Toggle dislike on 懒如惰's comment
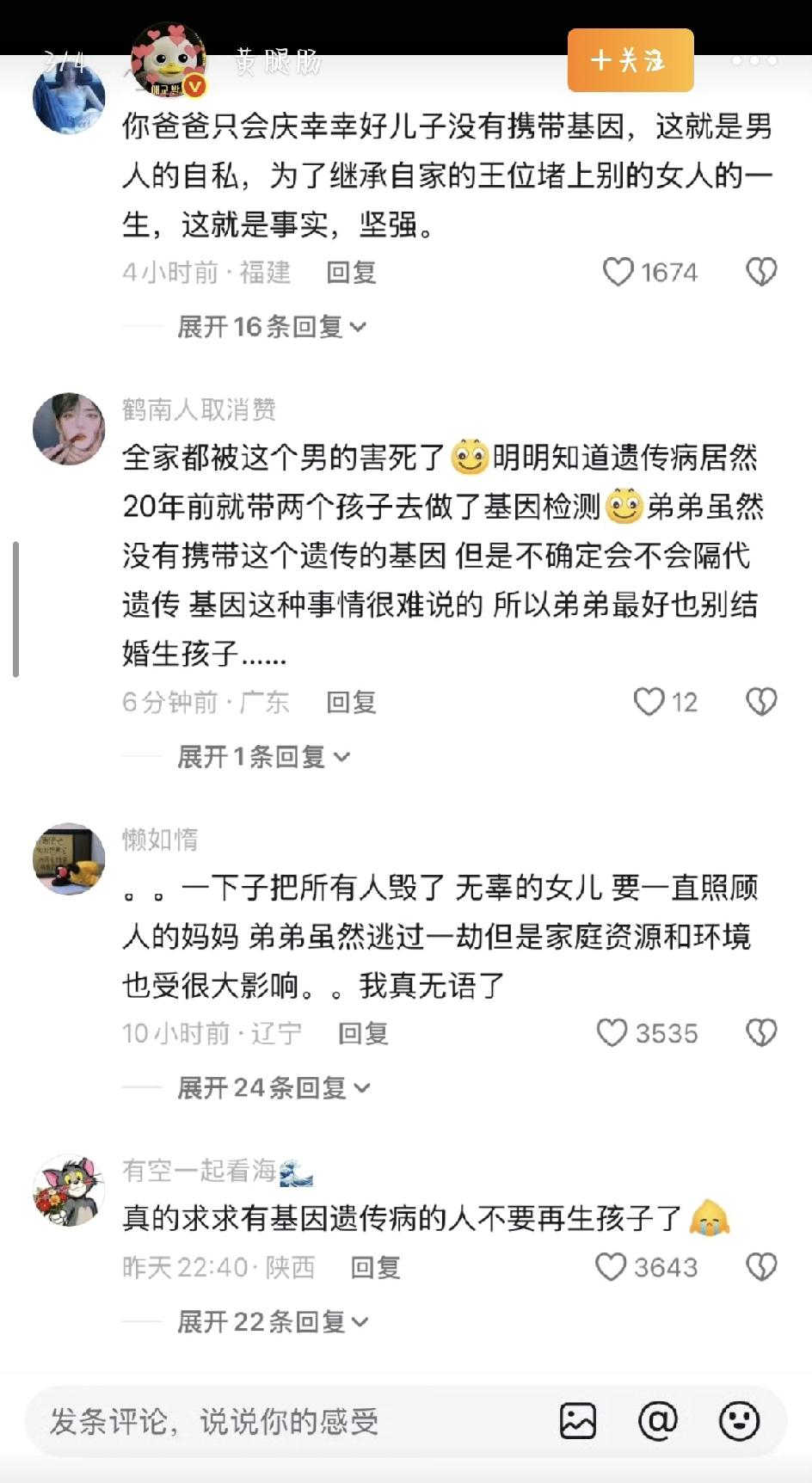This screenshot has width=812, height=1483. (760, 1032)
